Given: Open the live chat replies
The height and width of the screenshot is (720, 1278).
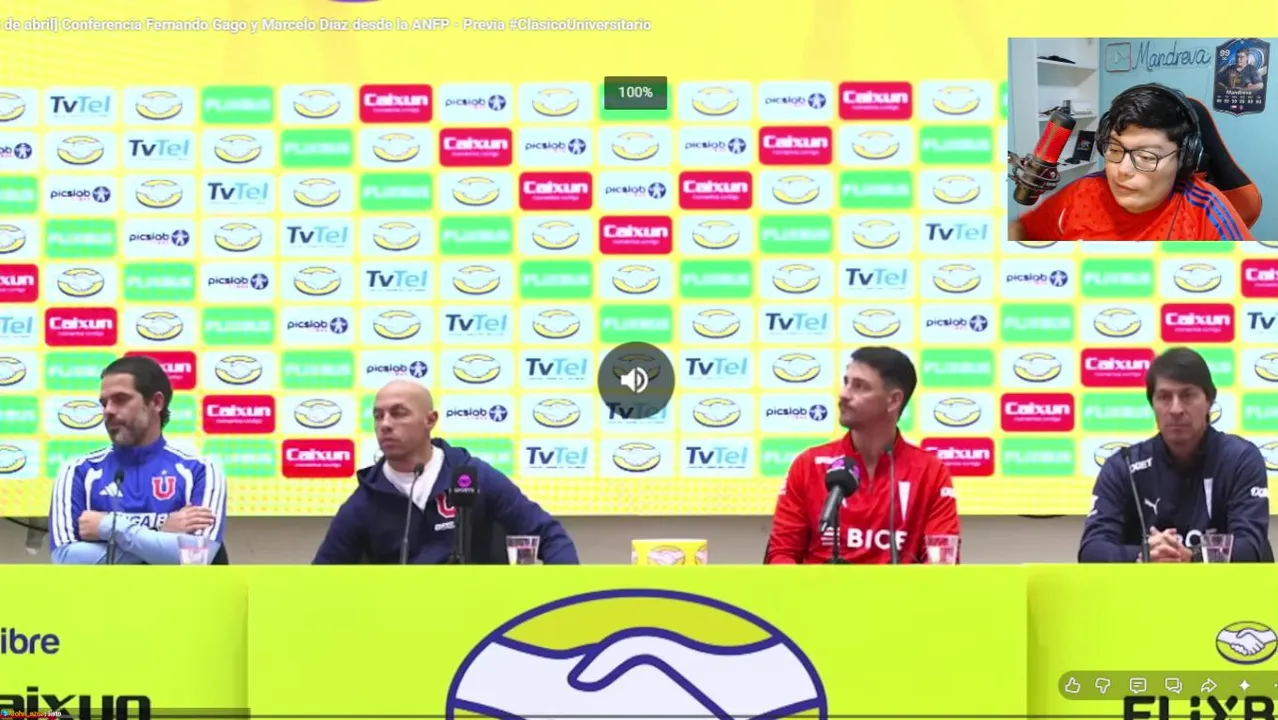Looking at the screenshot, I should (1173, 686).
